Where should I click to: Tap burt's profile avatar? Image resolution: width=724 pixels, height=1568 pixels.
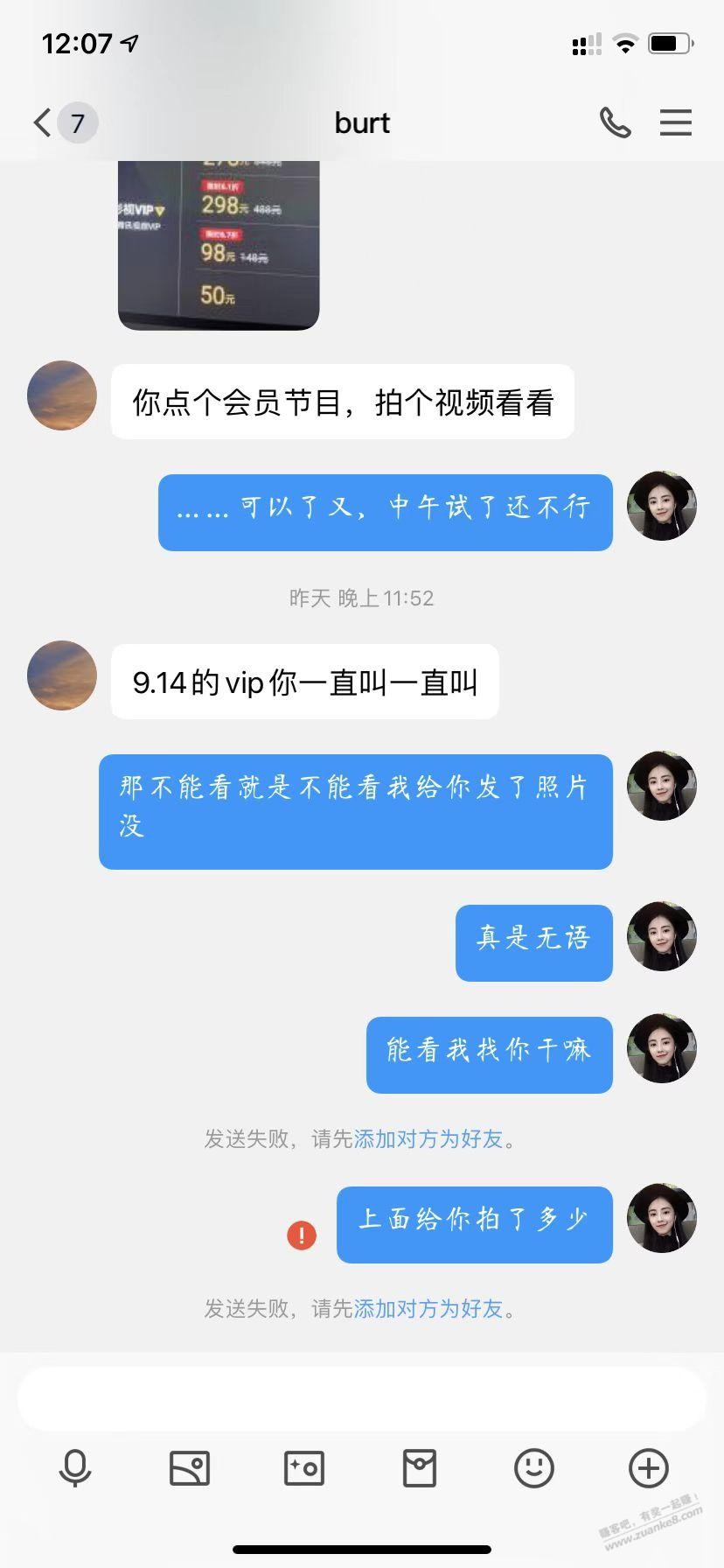tap(61, 395)
